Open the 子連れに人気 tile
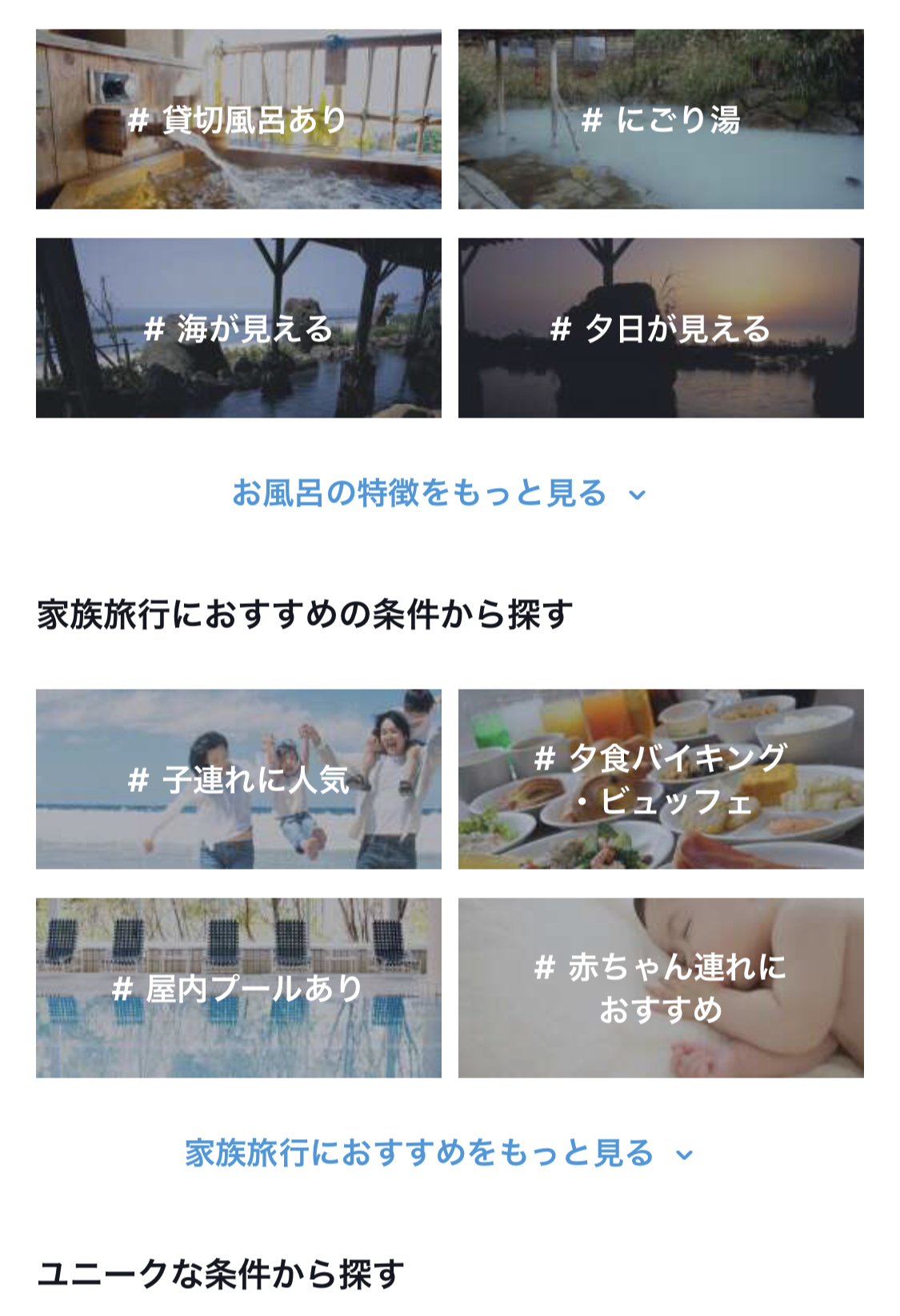 coord(238,779)
